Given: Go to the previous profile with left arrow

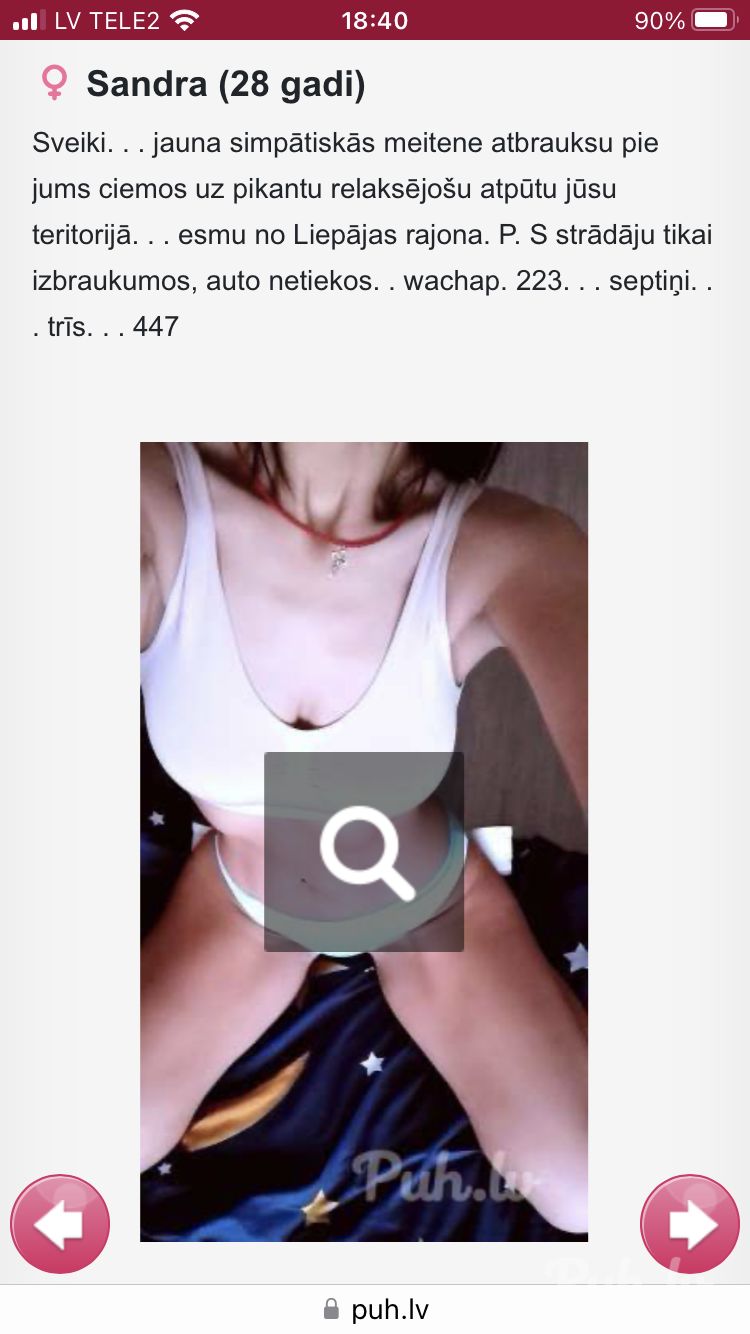Looking at the screenshot, I should click(60, 1223).
